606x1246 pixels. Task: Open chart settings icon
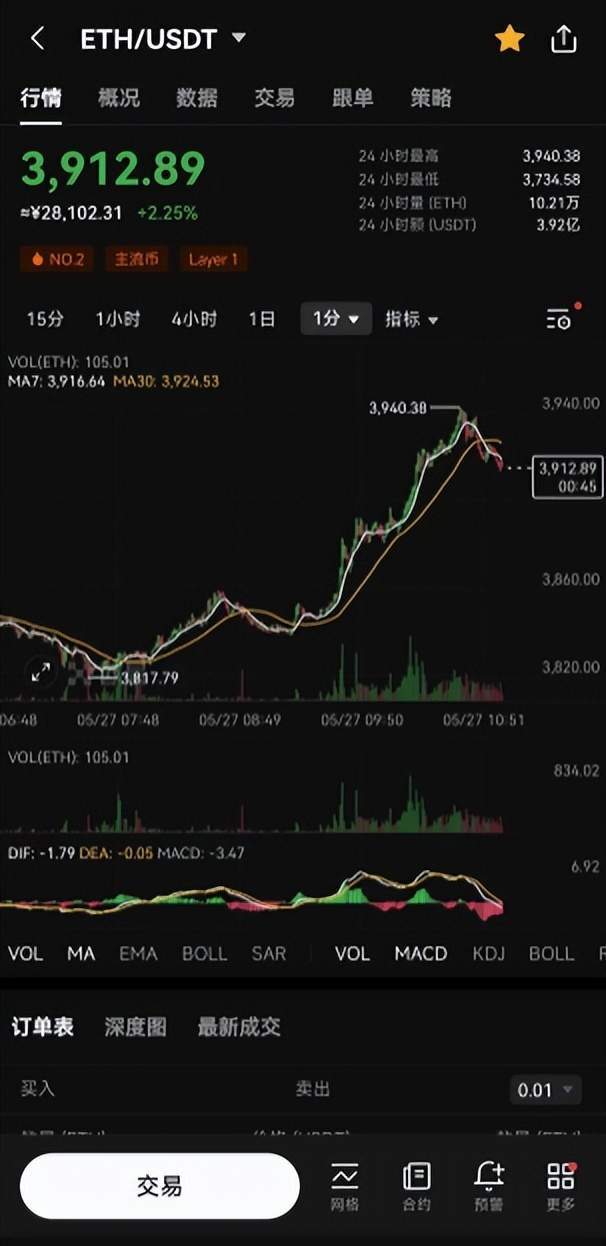pyautogui.click(x=559, y=319)
